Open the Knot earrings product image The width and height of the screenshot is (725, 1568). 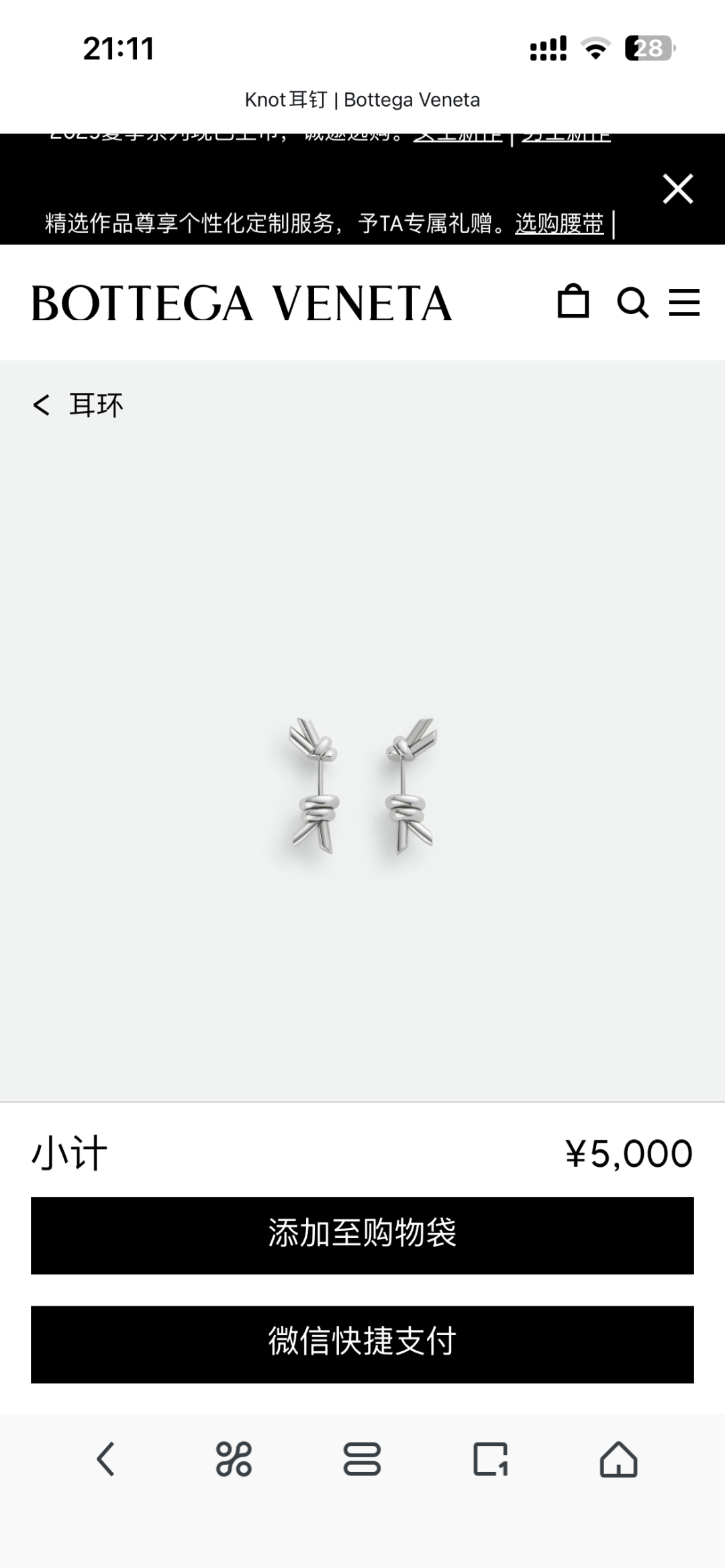362,785
